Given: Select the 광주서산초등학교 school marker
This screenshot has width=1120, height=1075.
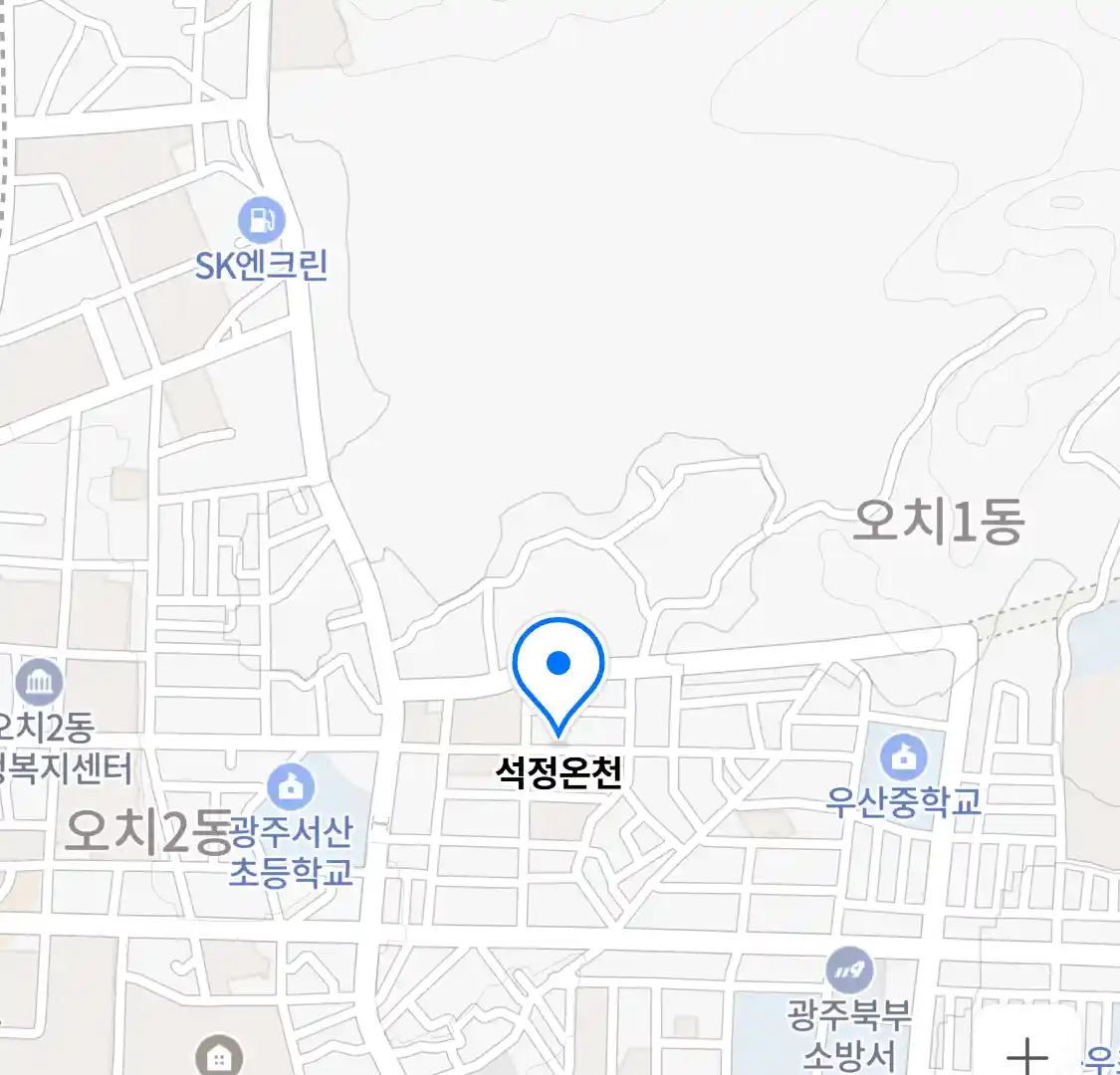Looking at the screenshot, I should [x=291, y=787].
